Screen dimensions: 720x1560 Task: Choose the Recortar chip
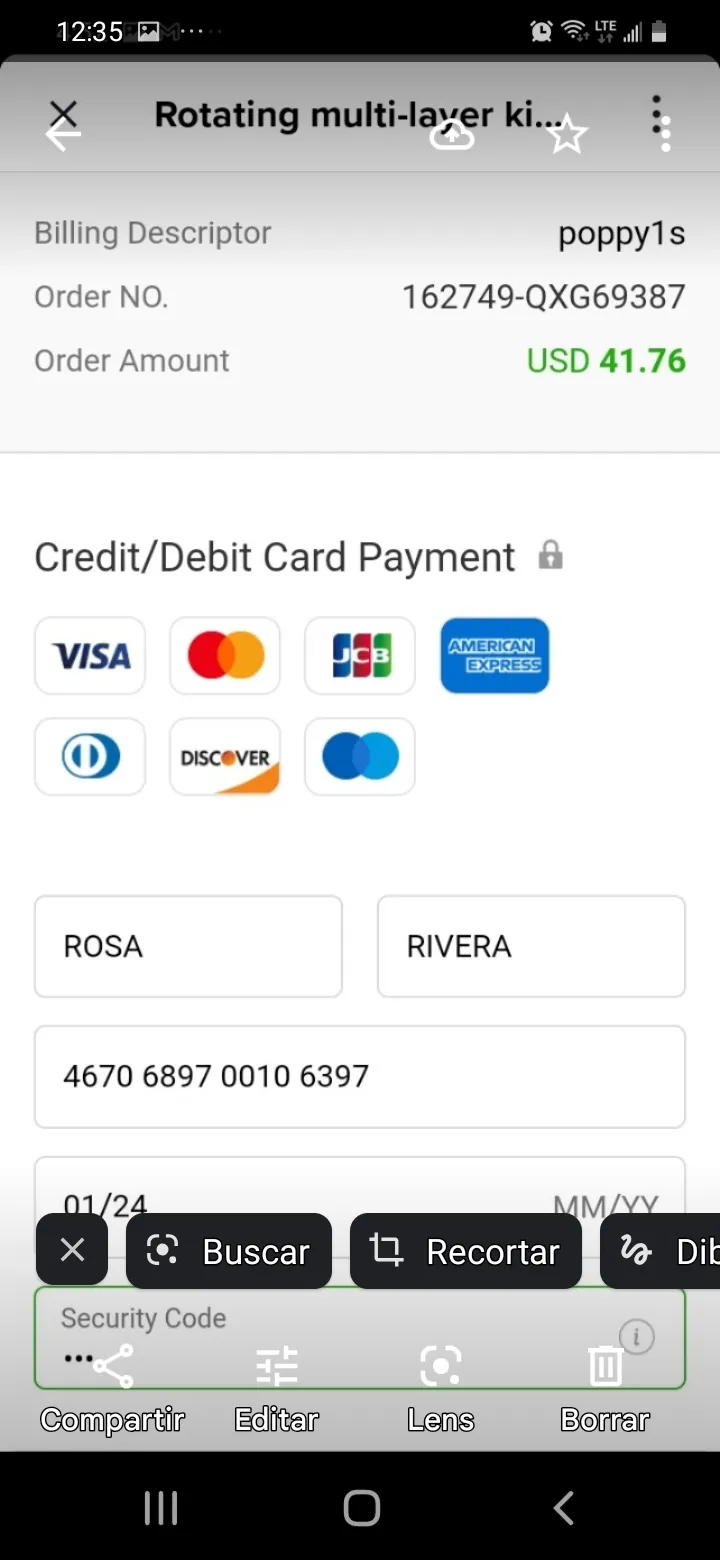(466, 1250)
